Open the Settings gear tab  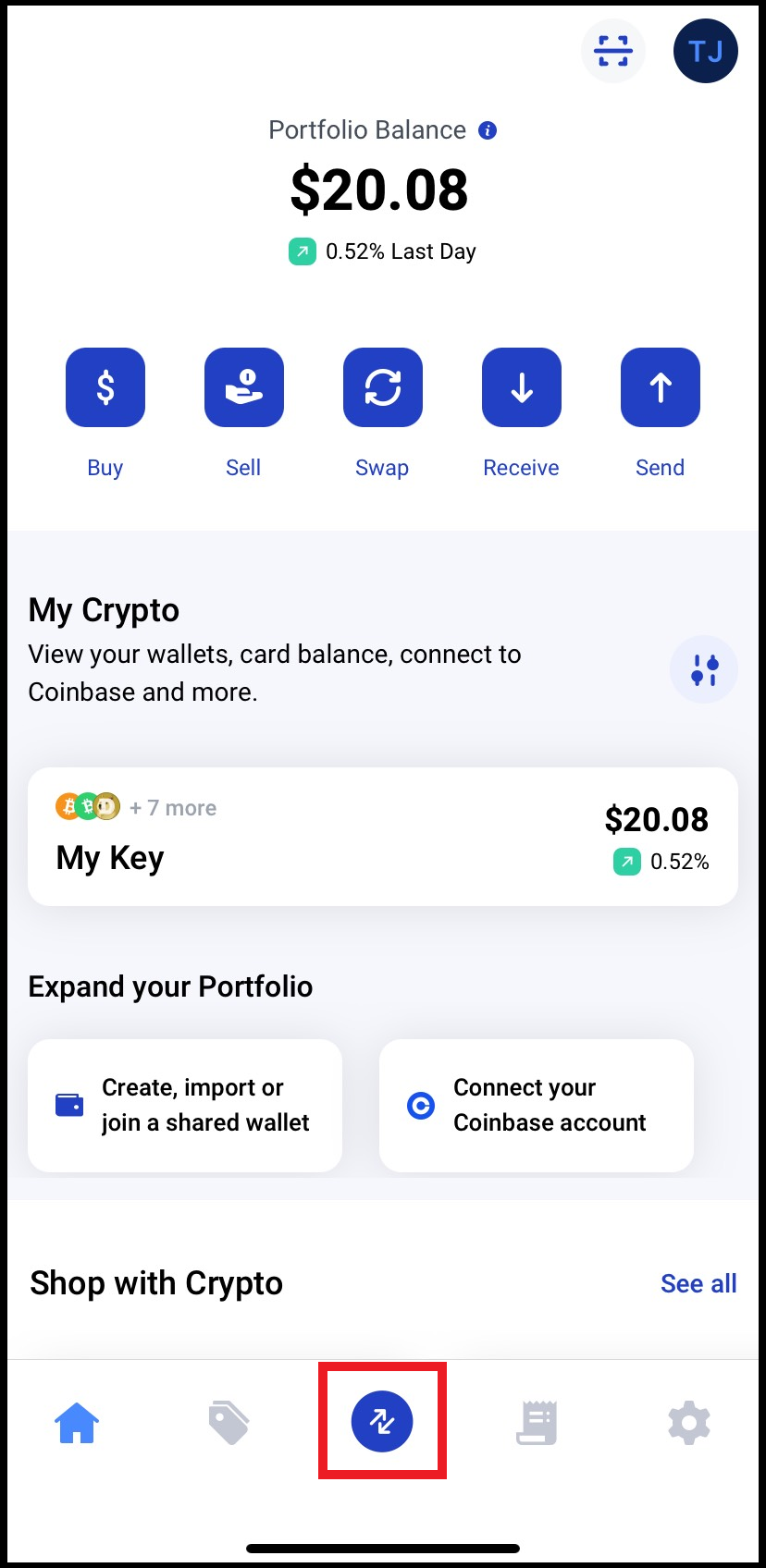click(x=689, y=1422)
